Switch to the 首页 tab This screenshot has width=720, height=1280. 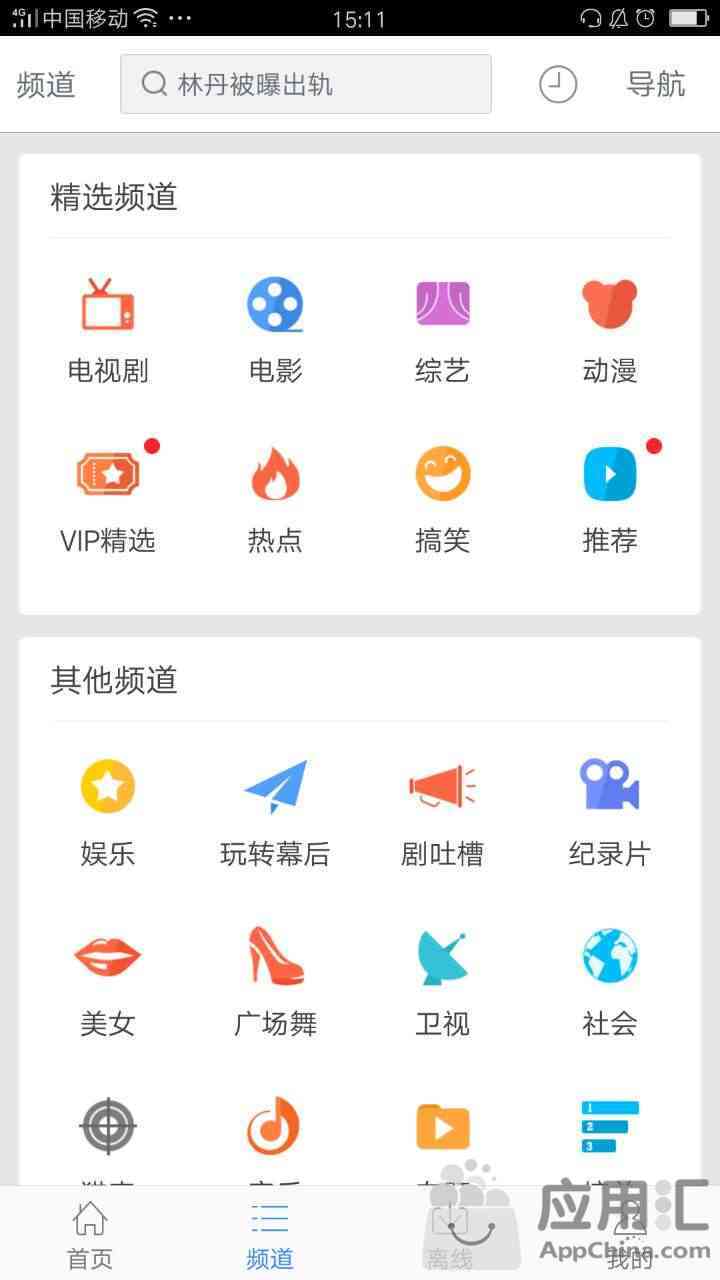point(90,1235)
